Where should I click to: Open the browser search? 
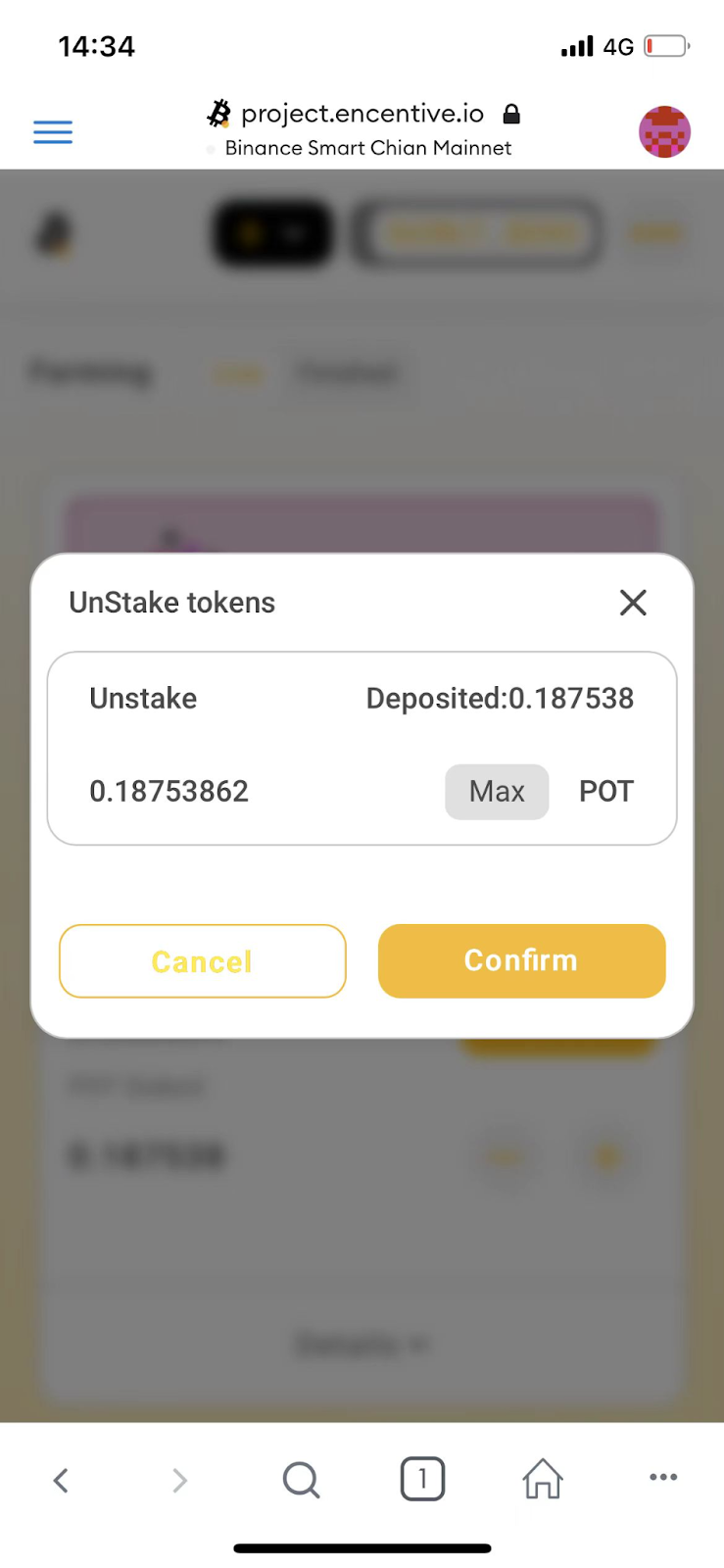pos(301,1480)
